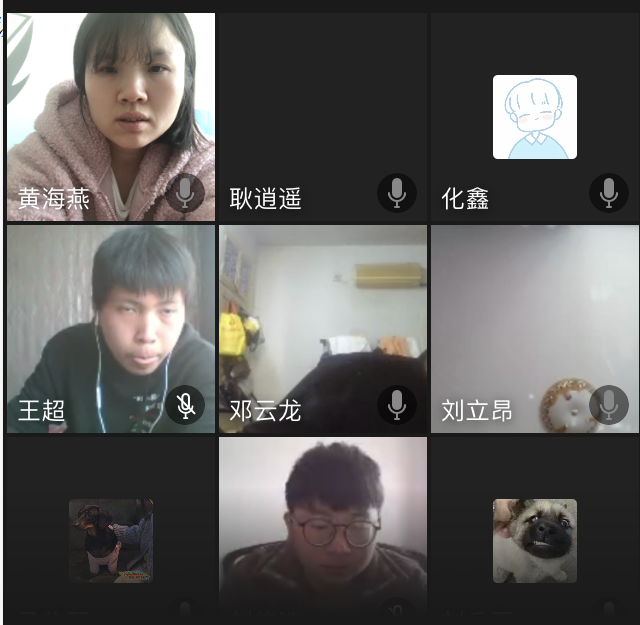Select 王超's video tile
Screen dimensions: 640x625
click(x=110, y=328)
